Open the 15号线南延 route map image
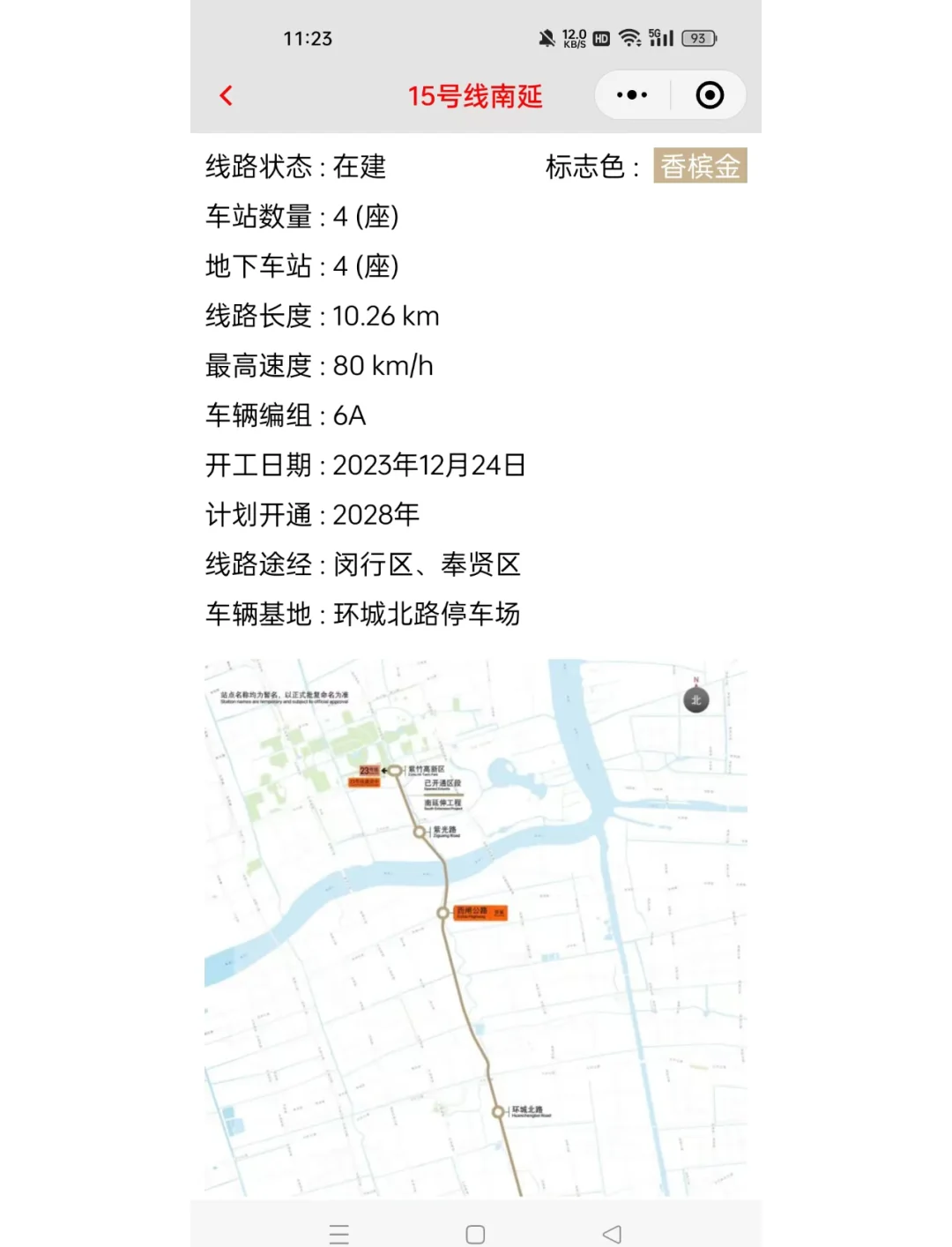The image size is (952, 1247). 476,926
